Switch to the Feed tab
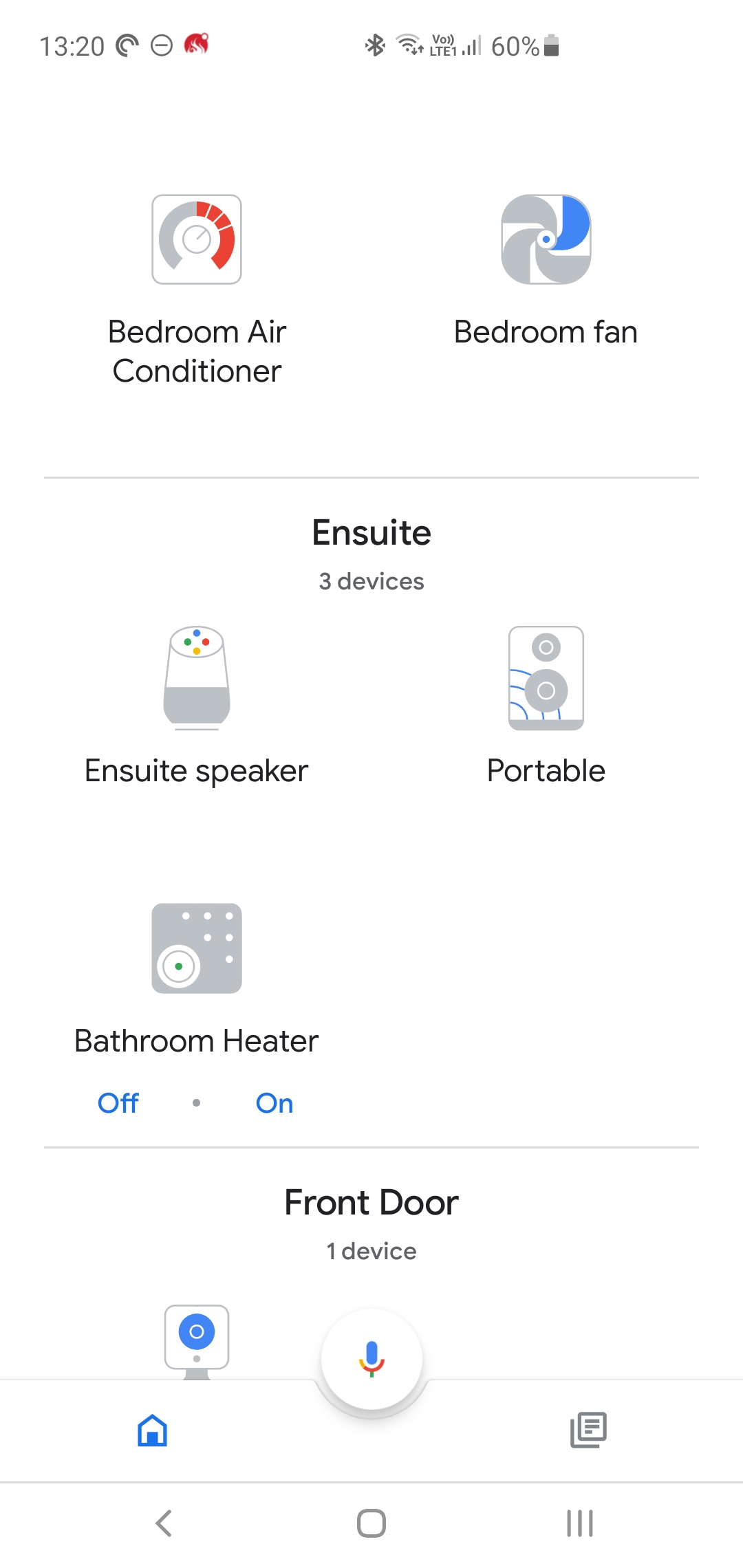 tap(589, 1430)
